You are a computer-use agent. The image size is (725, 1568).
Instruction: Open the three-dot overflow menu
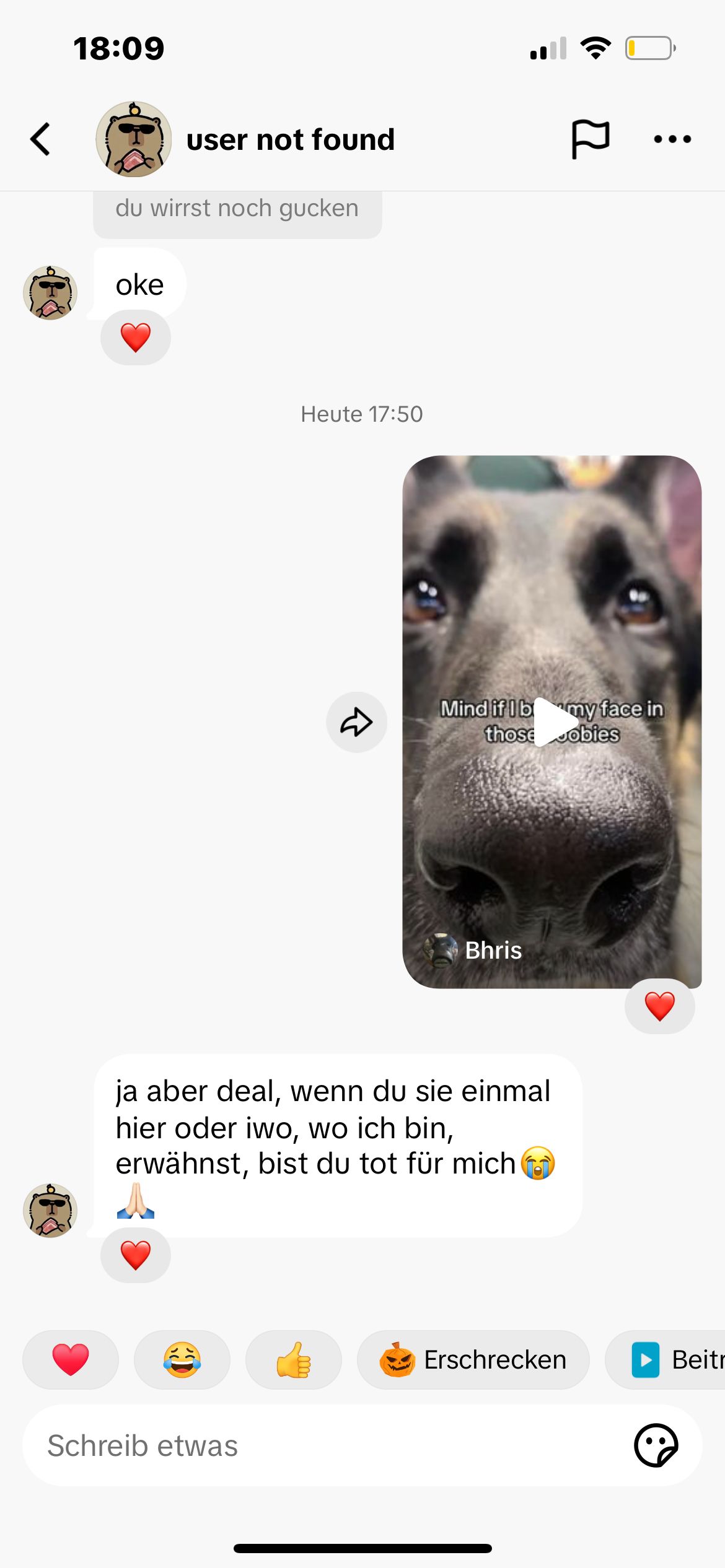coord(672,139)
